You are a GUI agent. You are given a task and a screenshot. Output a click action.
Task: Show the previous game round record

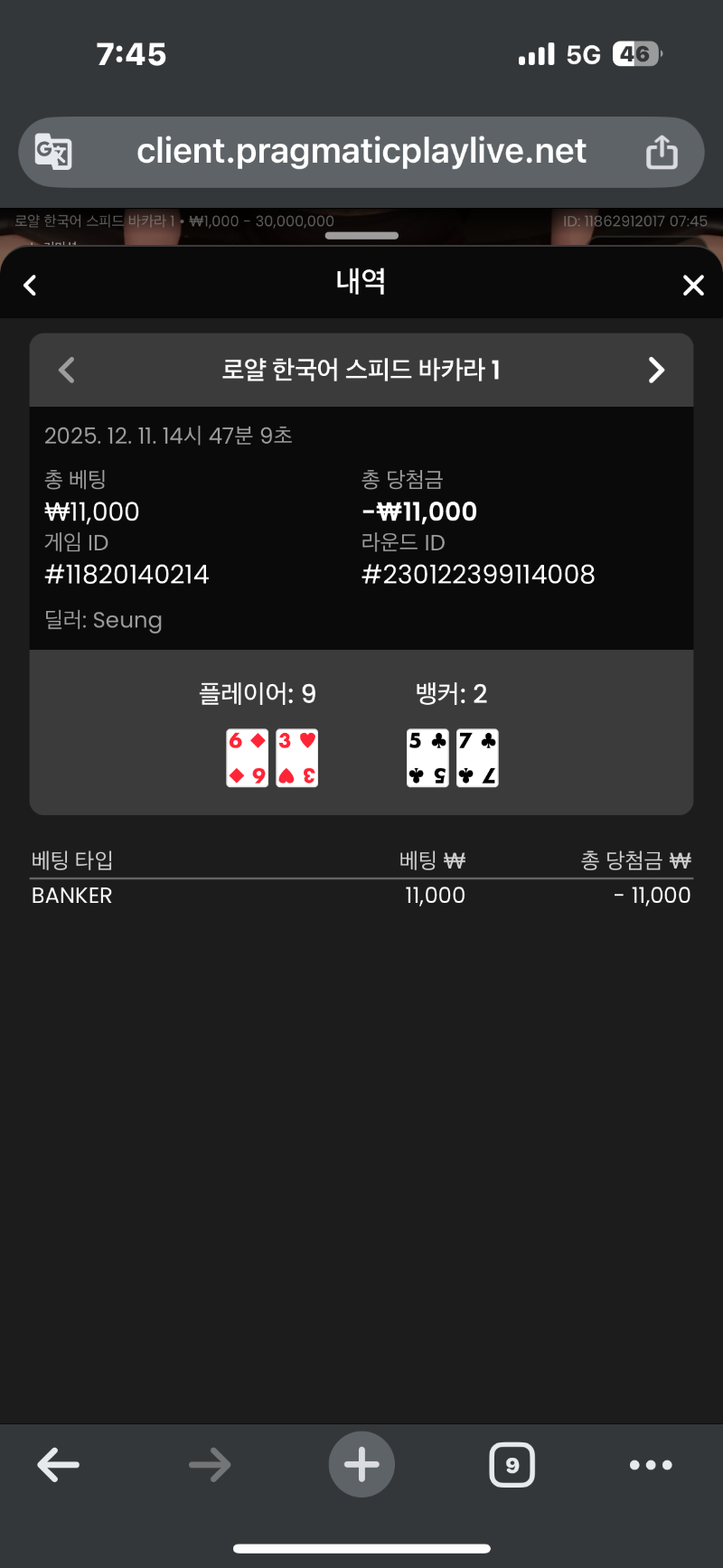pyautogui.click(x=67, y=370)
